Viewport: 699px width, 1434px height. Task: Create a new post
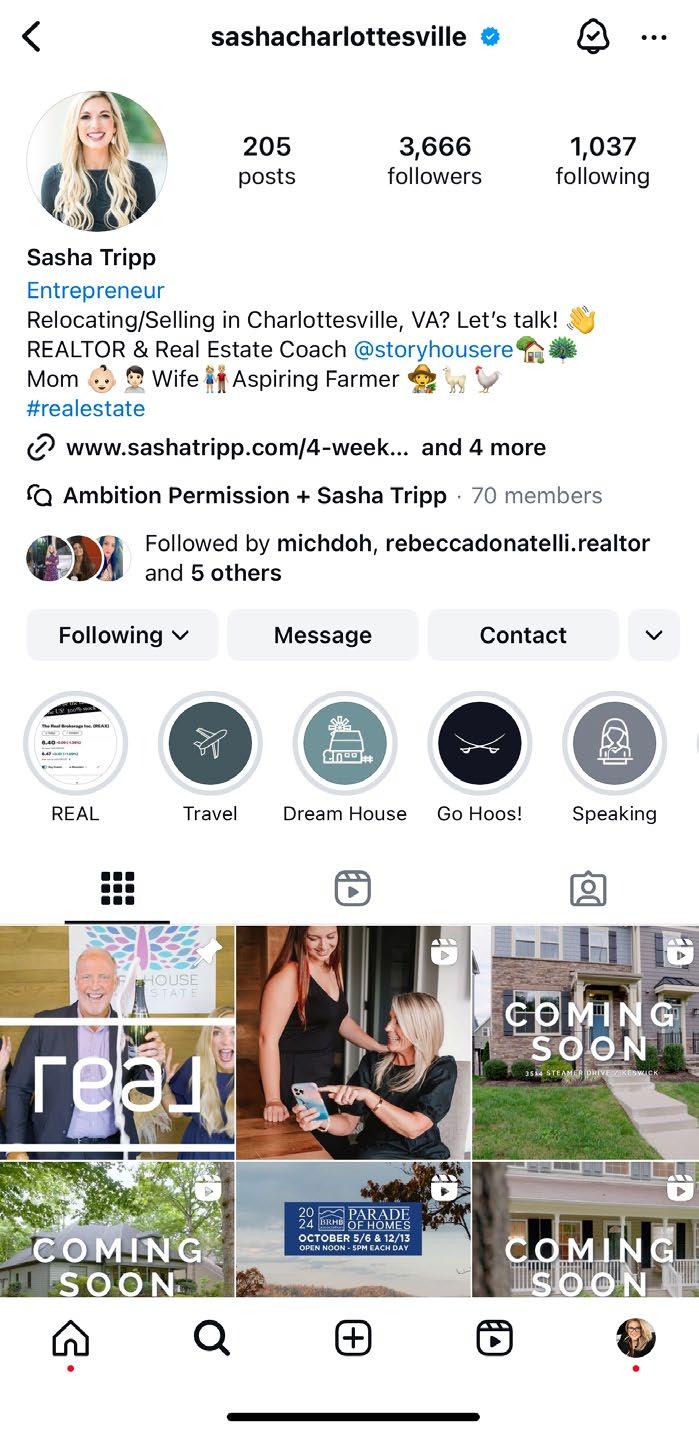click(x=353, y=1338)
